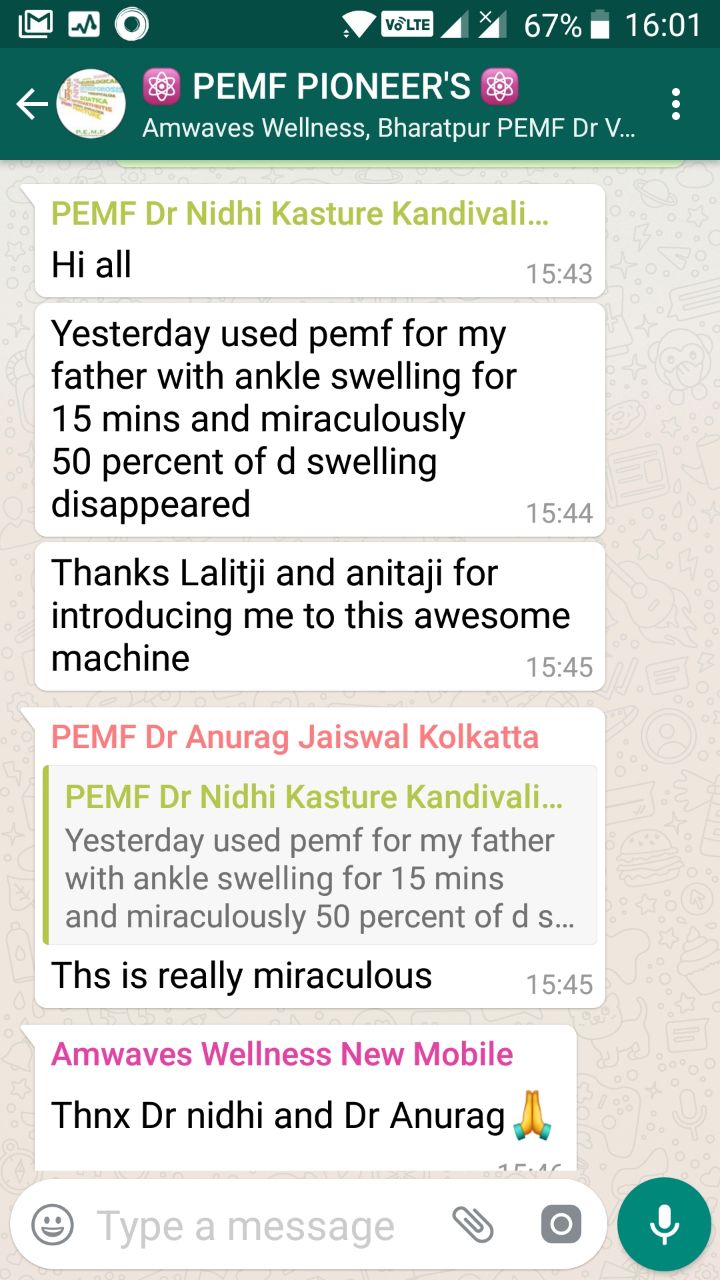Attach a file with the paperclip
This screenshot has width=720, height=1280.
pos(473,1224)
